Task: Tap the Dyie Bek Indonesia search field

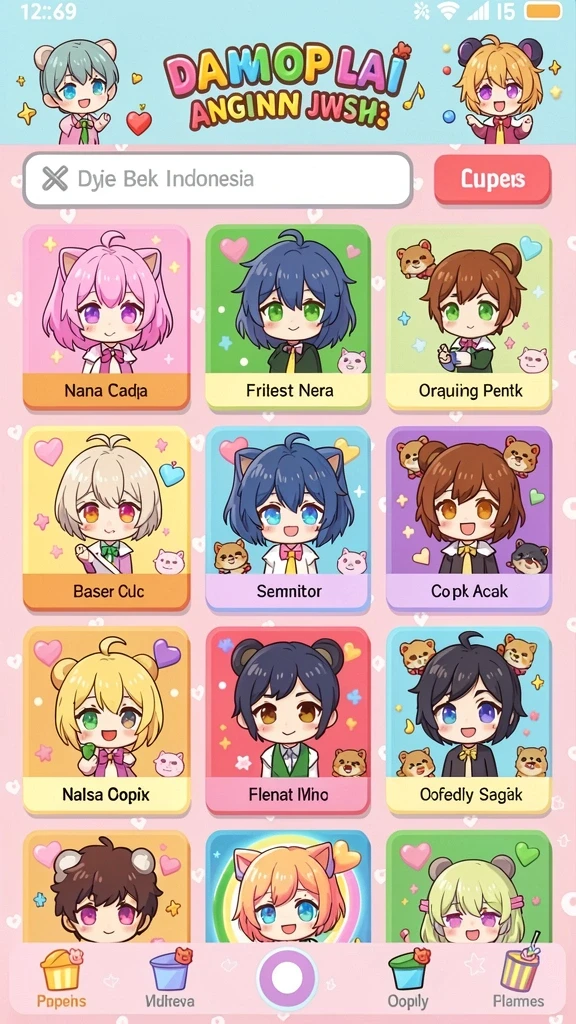Action: click(x=217, y=180)
